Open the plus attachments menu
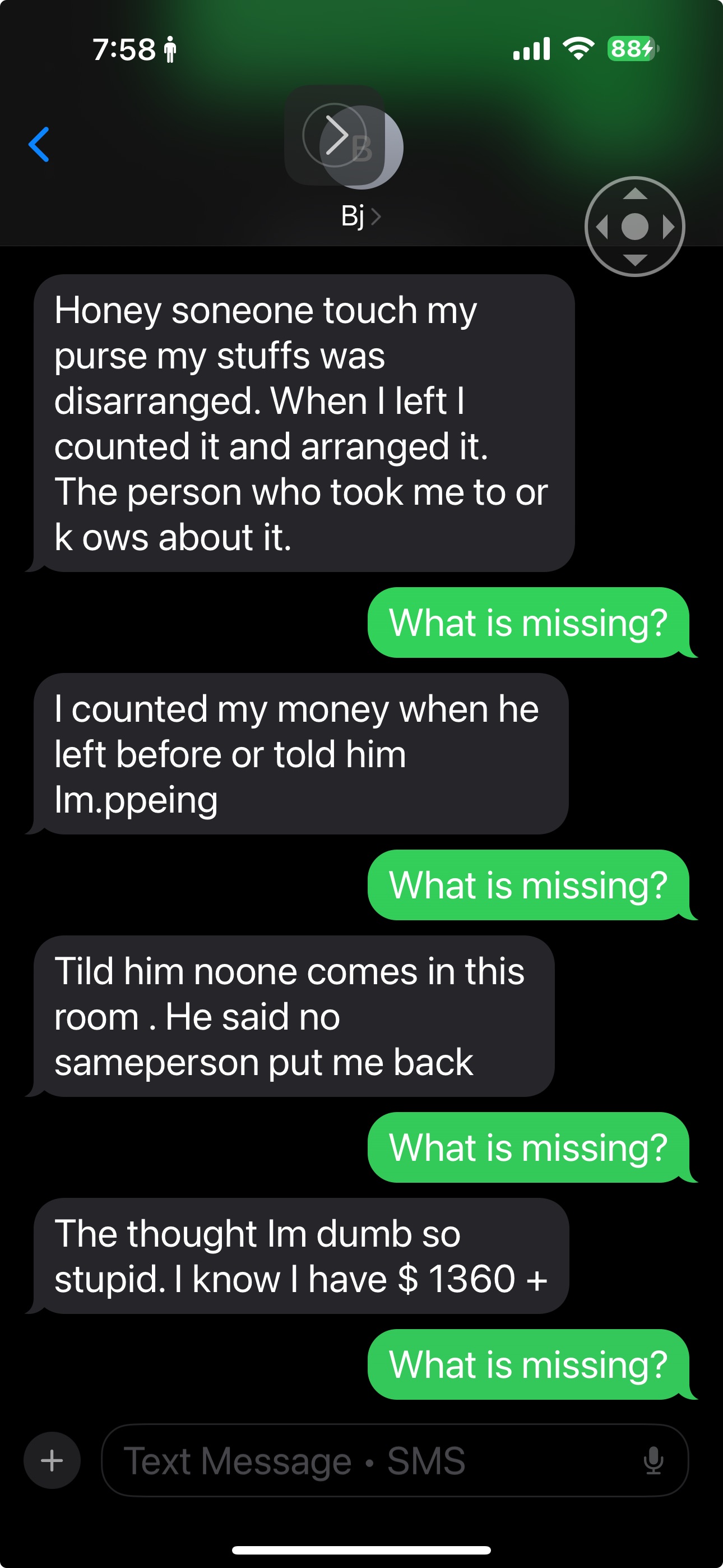Image resolution: width=723 pixels, height=1568 pixels. click(x=52, y=1460)
